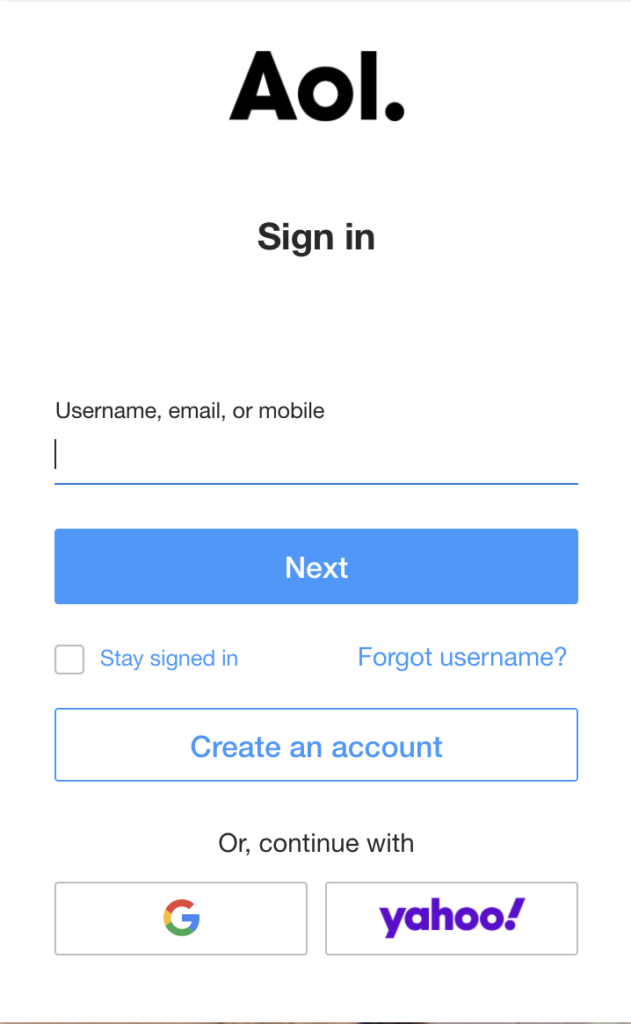Check the Stay signed in box

click(x=69, y=659)
